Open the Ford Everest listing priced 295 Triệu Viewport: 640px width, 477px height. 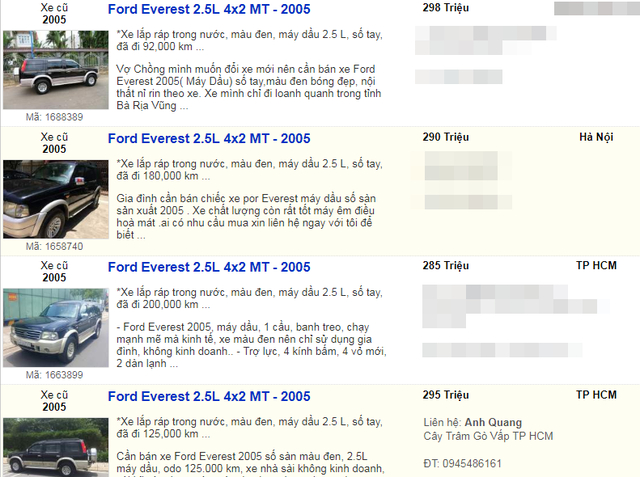[x=209, y=396]
